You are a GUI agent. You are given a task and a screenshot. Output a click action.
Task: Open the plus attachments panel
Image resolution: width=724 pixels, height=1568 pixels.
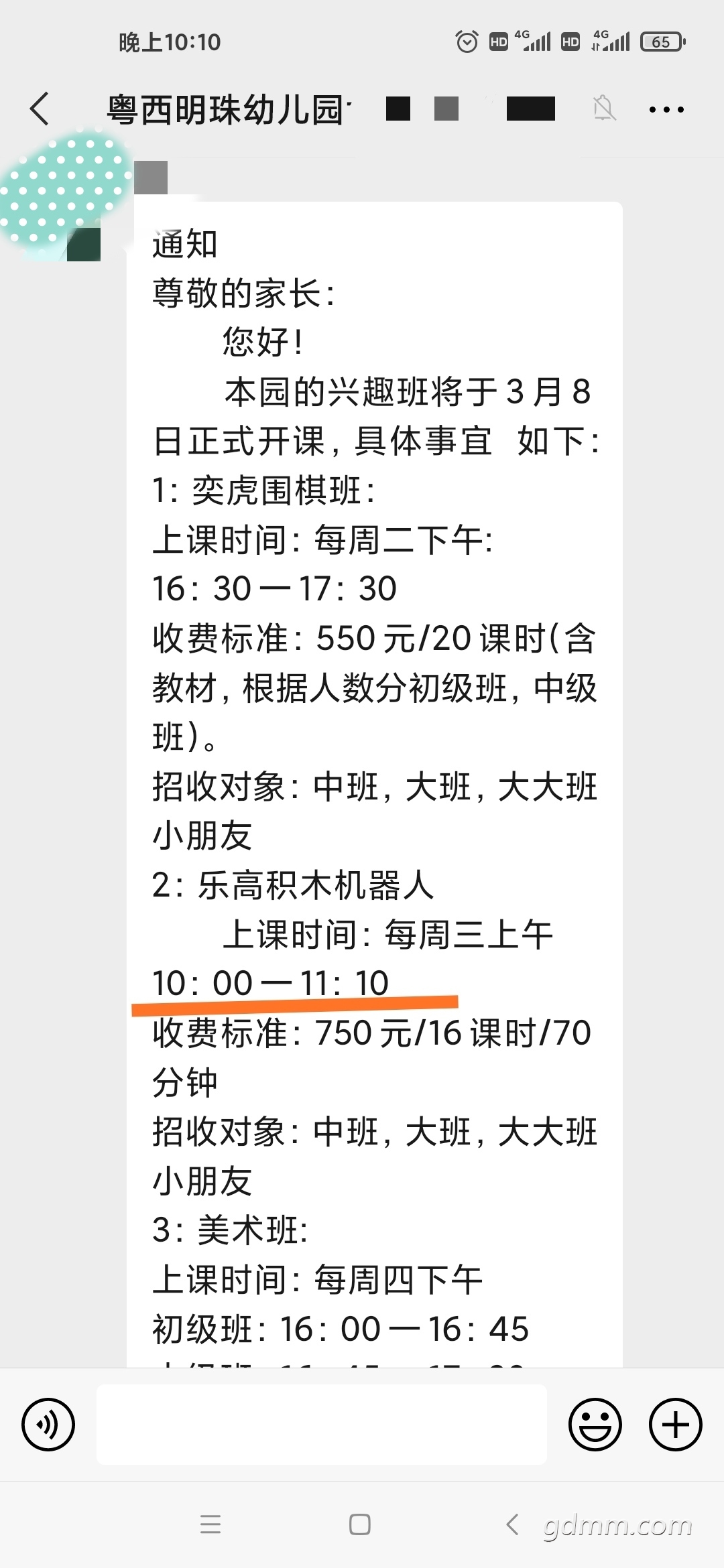(x=675, y=1425)
